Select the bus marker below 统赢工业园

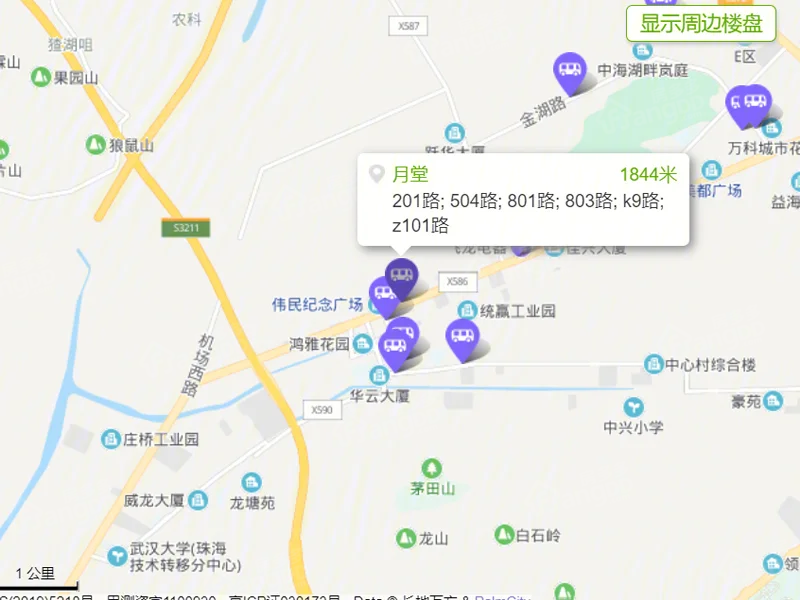[462, 338]
